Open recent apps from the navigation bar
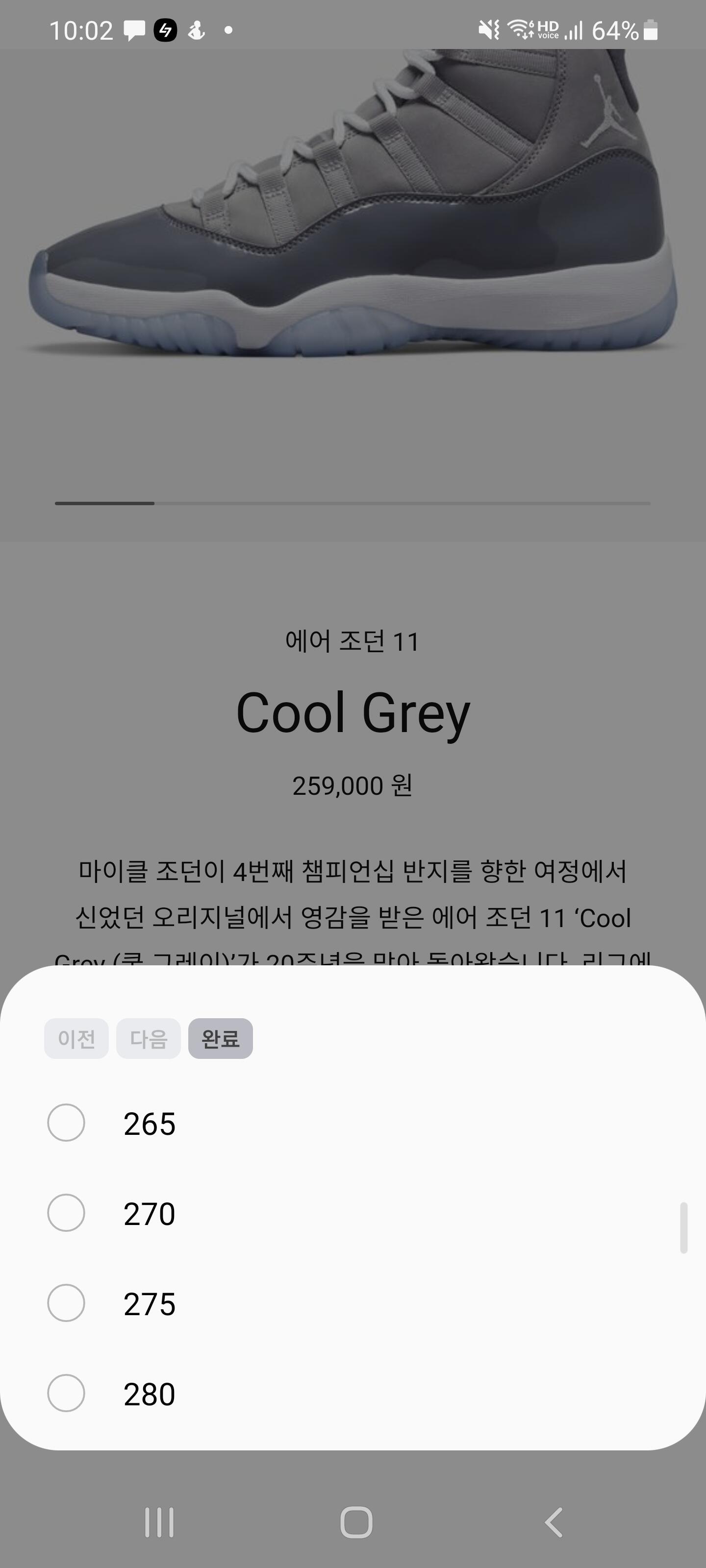The image size is (706, 1568). tap(159, 1522)
